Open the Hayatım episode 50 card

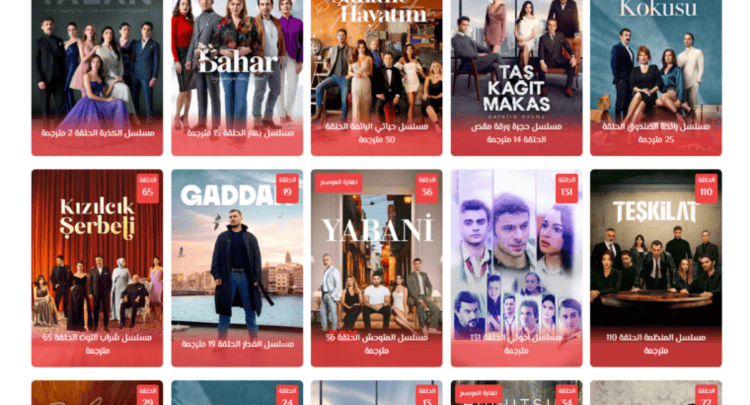376,70
